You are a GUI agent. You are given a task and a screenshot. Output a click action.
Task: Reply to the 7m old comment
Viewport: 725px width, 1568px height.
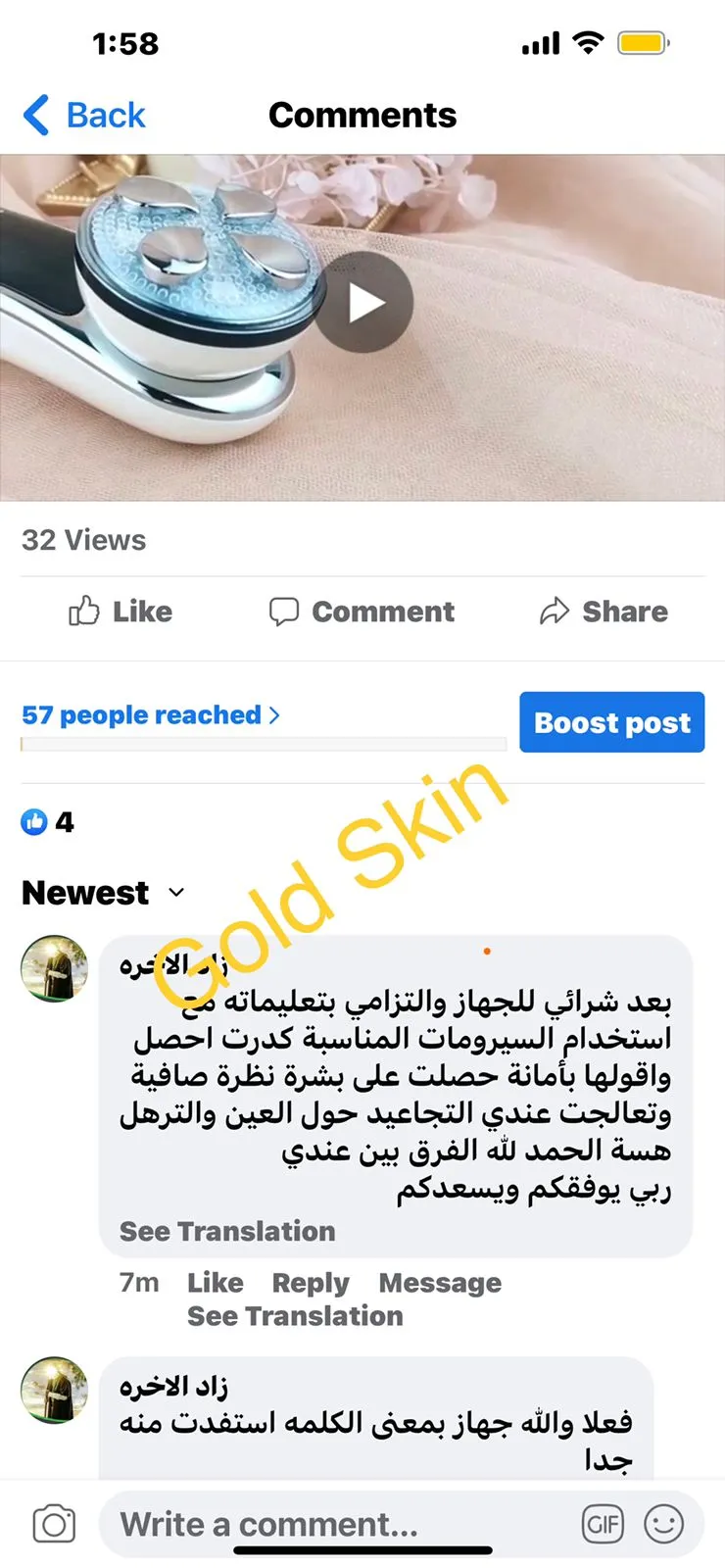(311, 1283)
